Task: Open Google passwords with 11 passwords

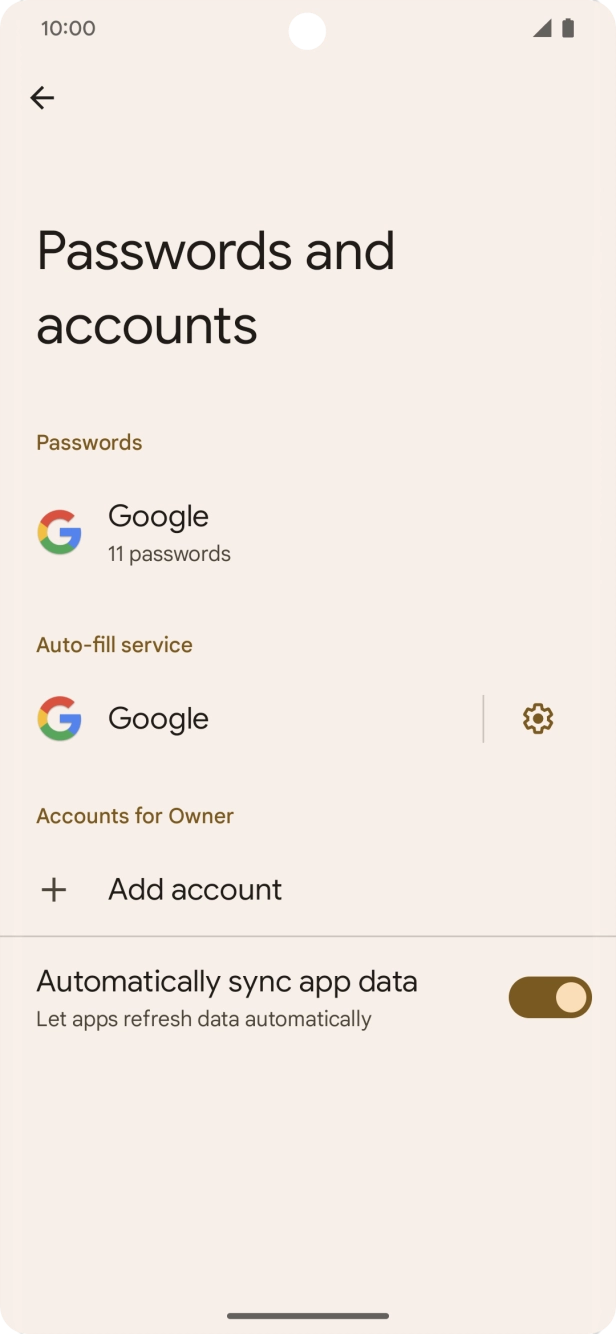Action: tap(170, 533)
